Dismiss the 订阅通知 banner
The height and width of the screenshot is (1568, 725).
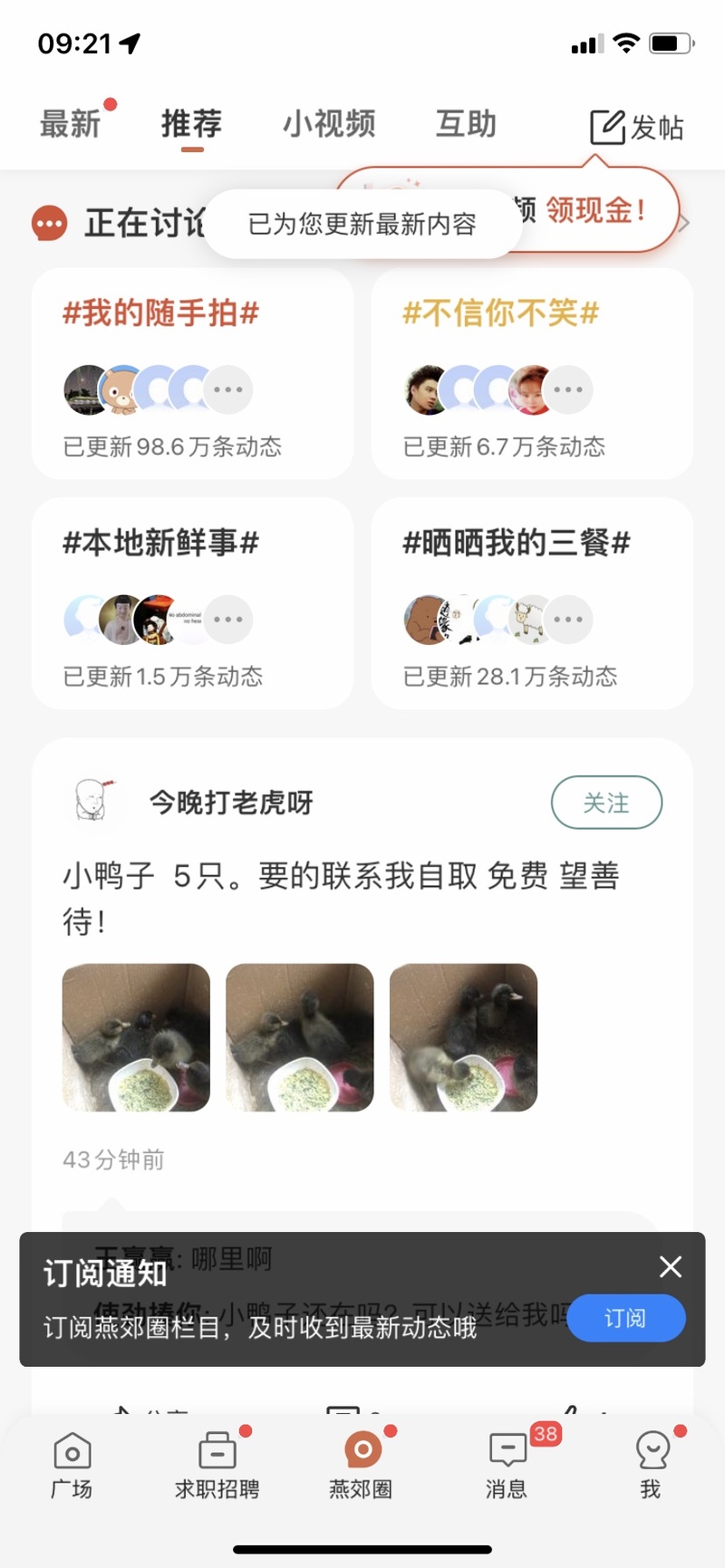point(670,1266)
